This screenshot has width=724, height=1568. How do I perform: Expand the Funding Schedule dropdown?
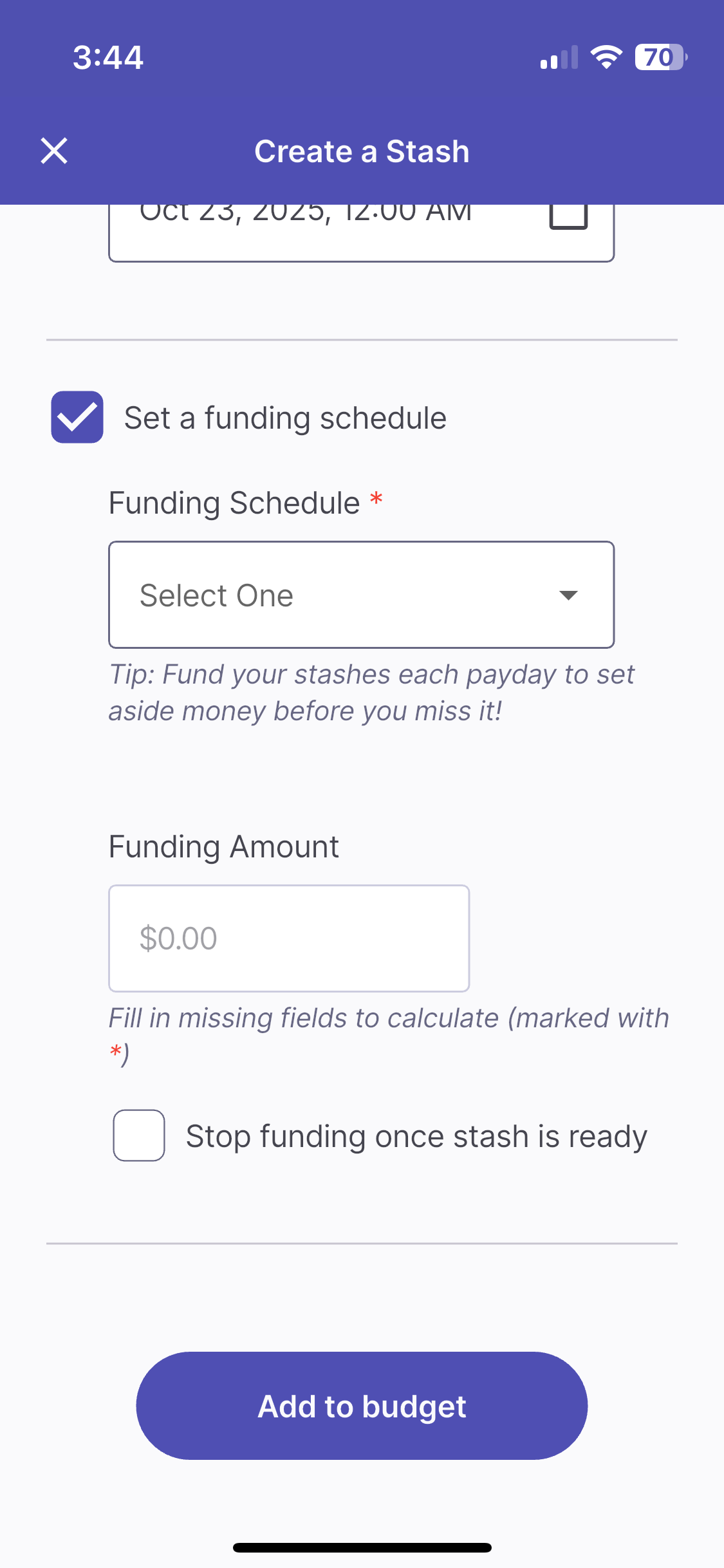(361, 595)
